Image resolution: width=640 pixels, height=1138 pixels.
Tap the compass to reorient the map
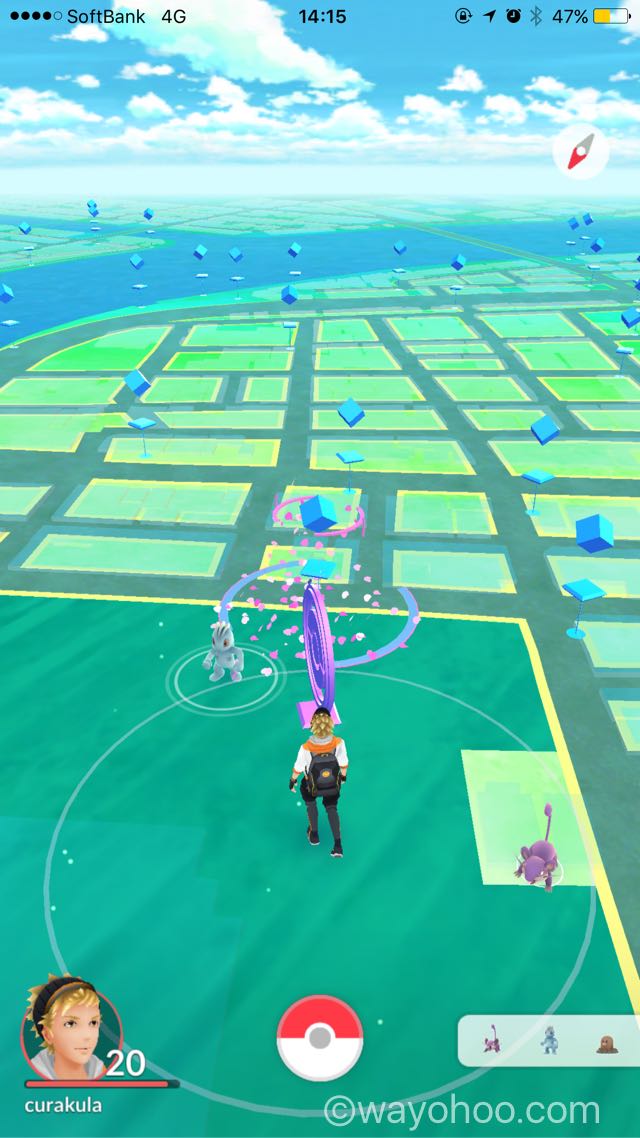click(580, 151)
